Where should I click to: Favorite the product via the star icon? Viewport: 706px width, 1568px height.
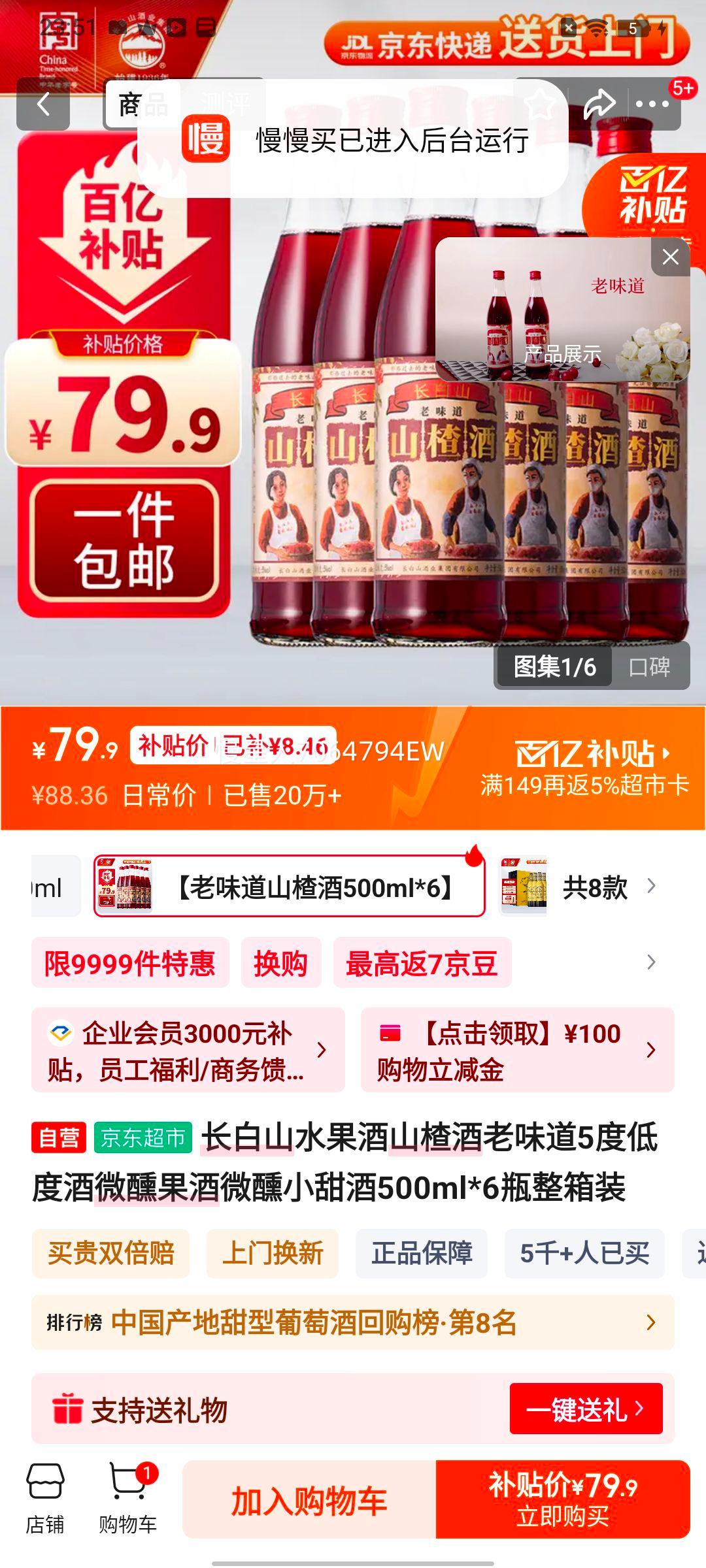(x=538, y=103)
